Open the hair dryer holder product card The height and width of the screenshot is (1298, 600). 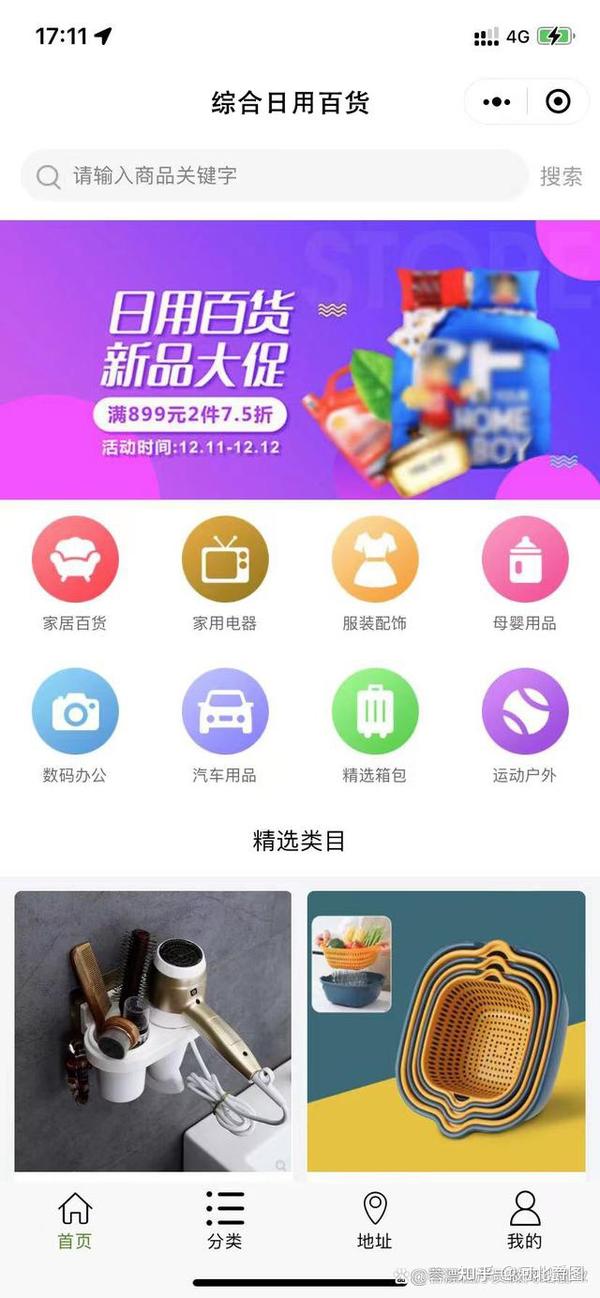153,1031
